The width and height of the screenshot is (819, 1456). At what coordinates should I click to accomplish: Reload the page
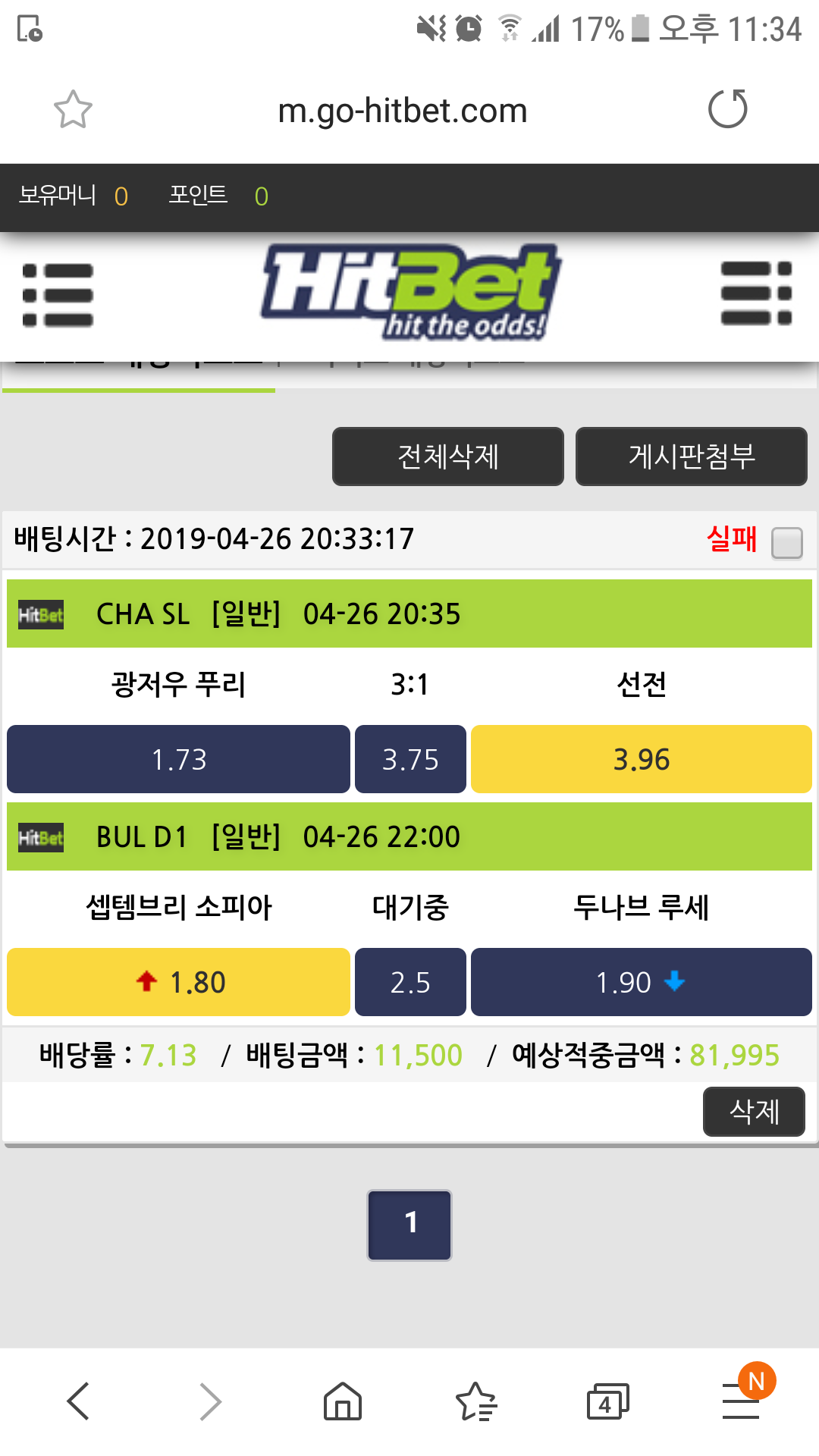click(x=727, y=109)
